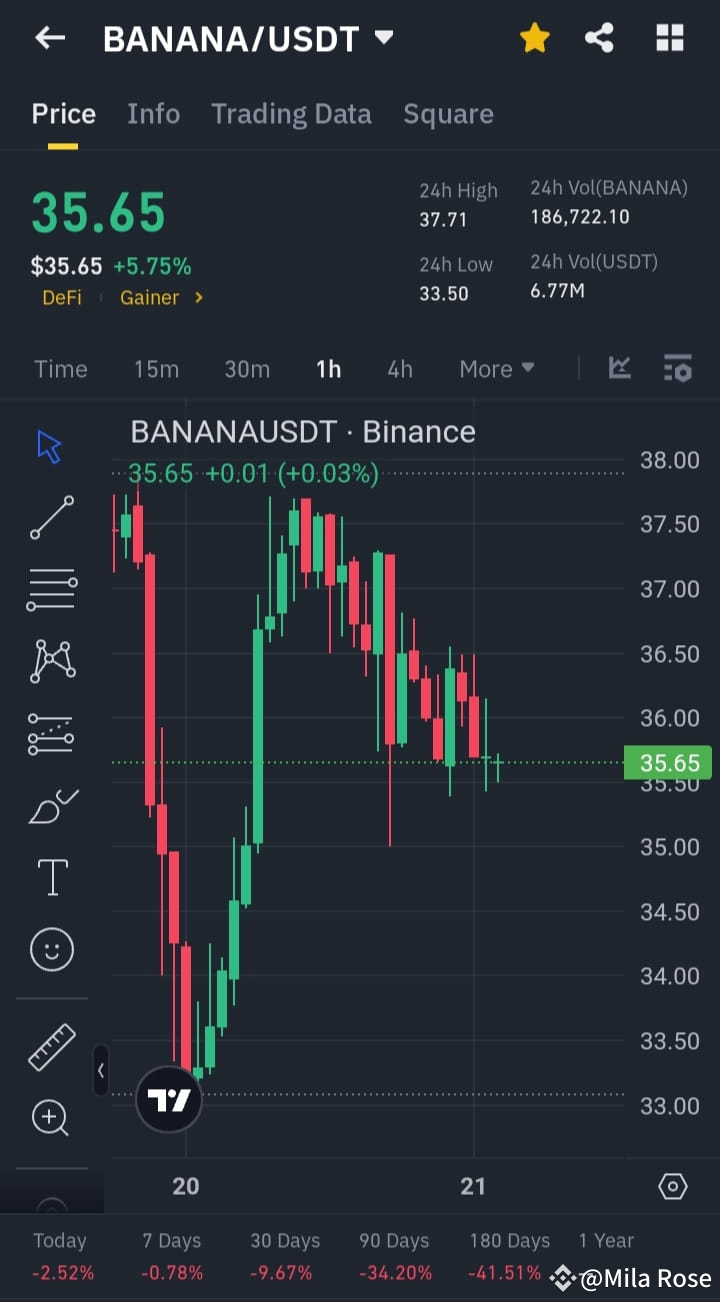Viewport: 720px width, 1302px height.
Task: Select the trend line drawing tool
Action: [50, 518]
